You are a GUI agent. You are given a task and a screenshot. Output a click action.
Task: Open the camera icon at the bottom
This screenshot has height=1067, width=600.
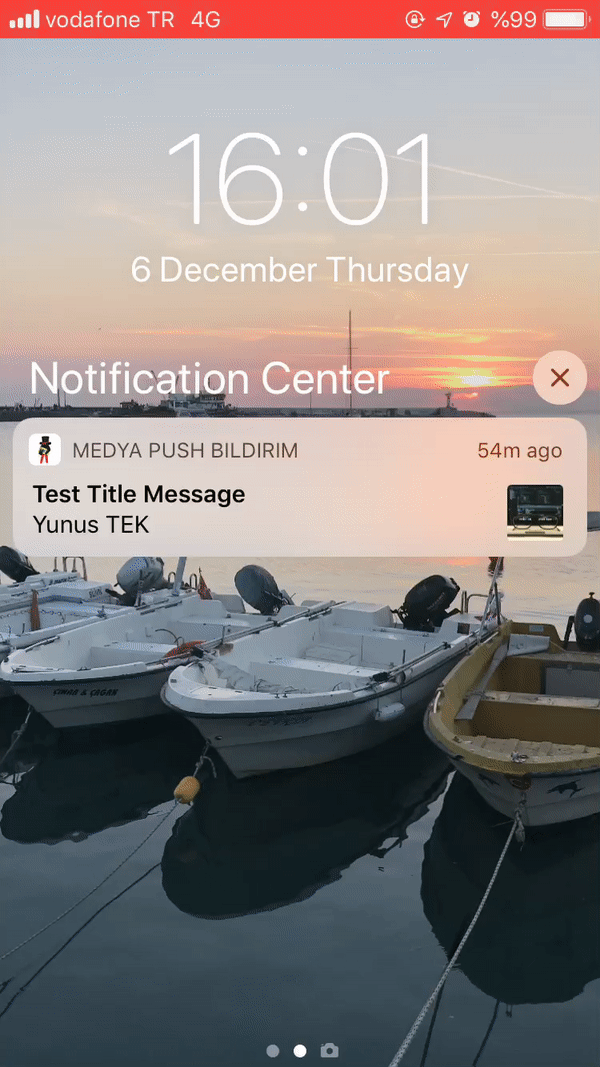point(329,1051)
